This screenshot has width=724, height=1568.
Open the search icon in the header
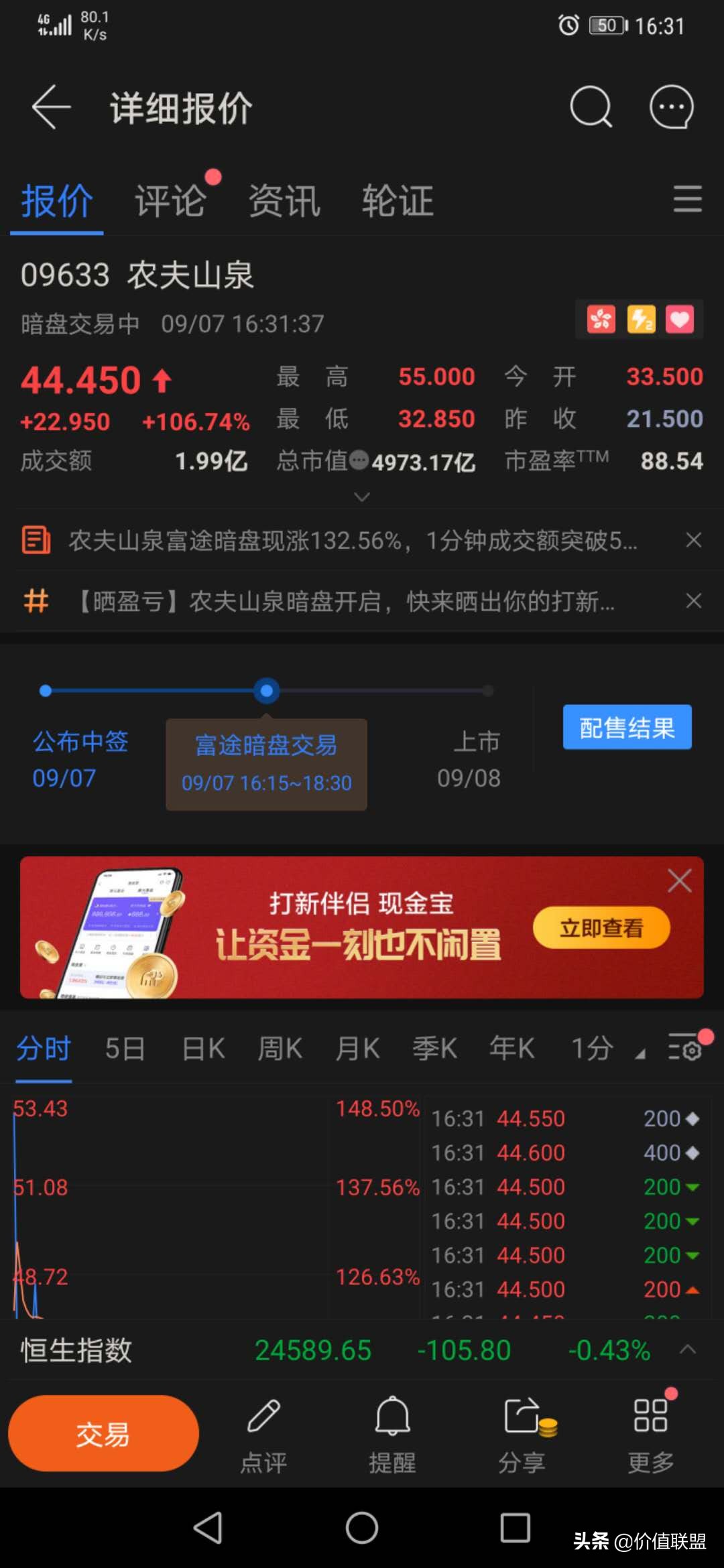tap(591, 107)
